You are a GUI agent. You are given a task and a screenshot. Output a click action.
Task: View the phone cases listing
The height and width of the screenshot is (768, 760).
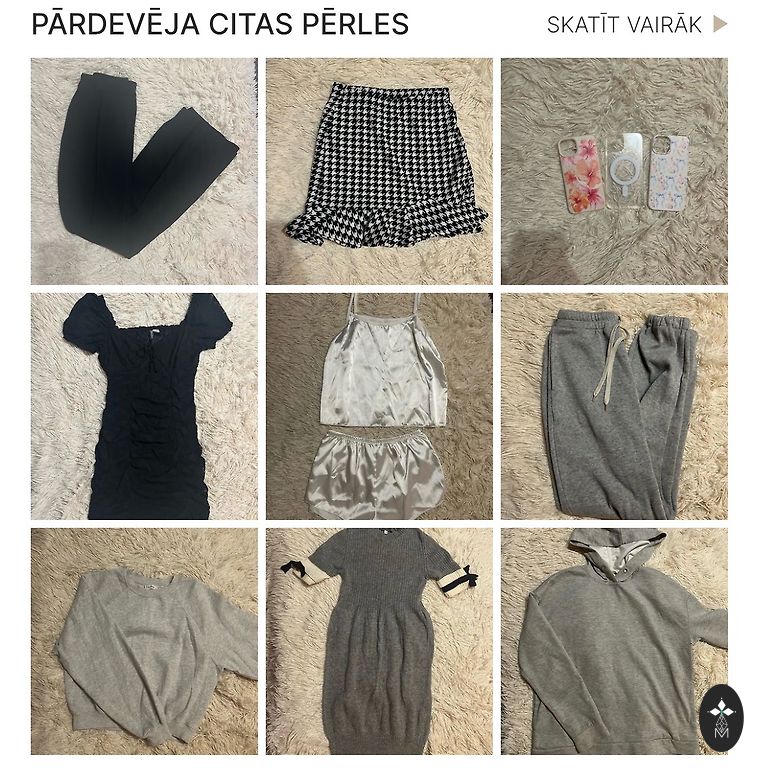pyautogui.click(x=614, y=171)
